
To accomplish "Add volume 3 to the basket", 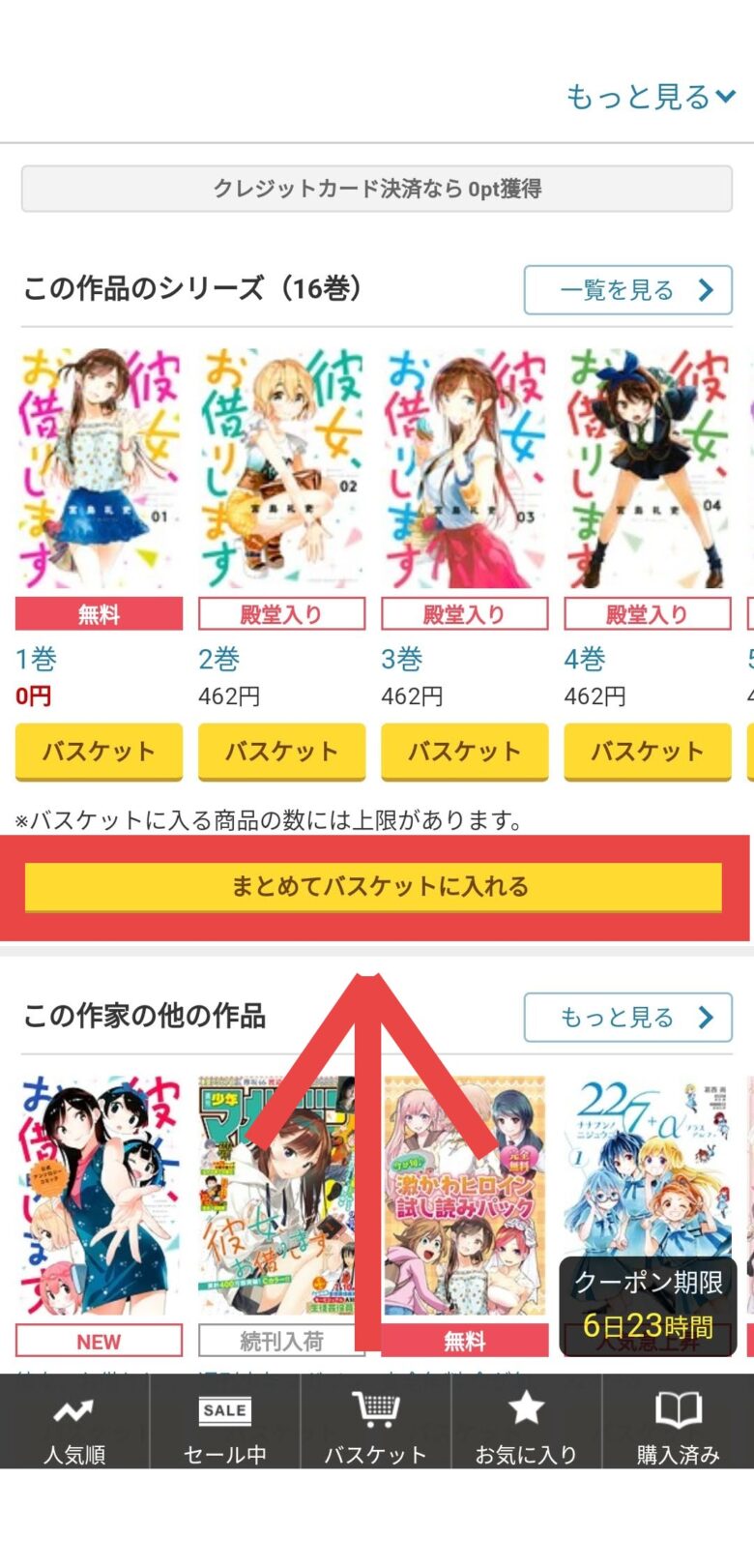I will tap(464, 751).
